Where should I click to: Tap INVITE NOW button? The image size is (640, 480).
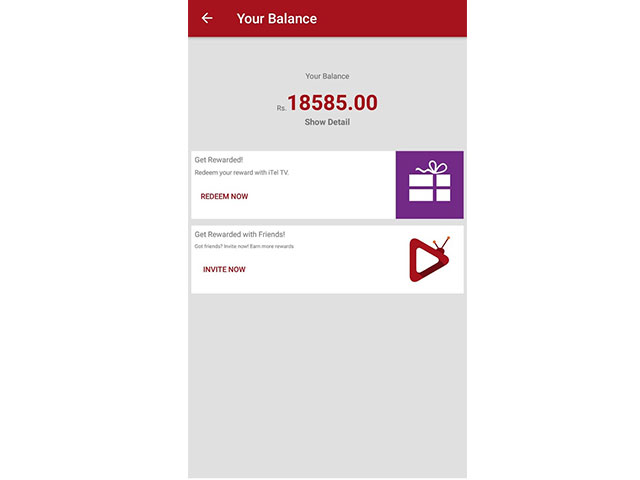click(x=224, y=269)
